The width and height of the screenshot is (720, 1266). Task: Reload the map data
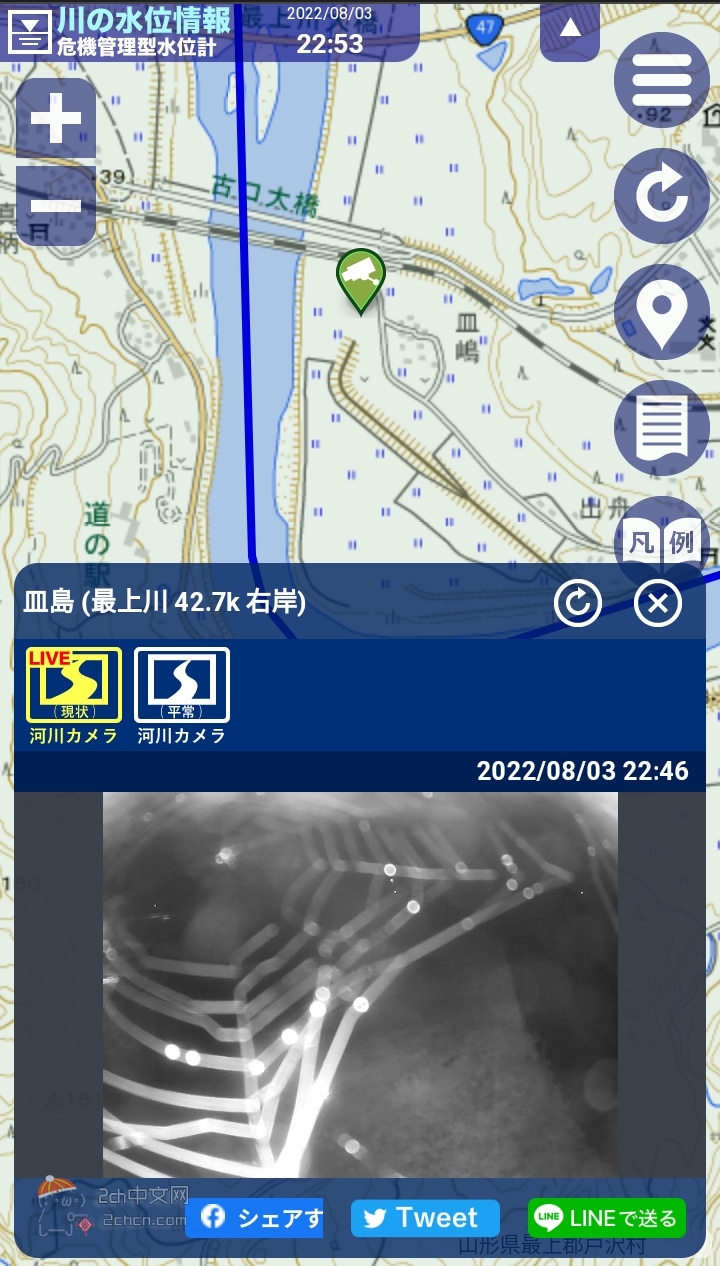(661, 196)
